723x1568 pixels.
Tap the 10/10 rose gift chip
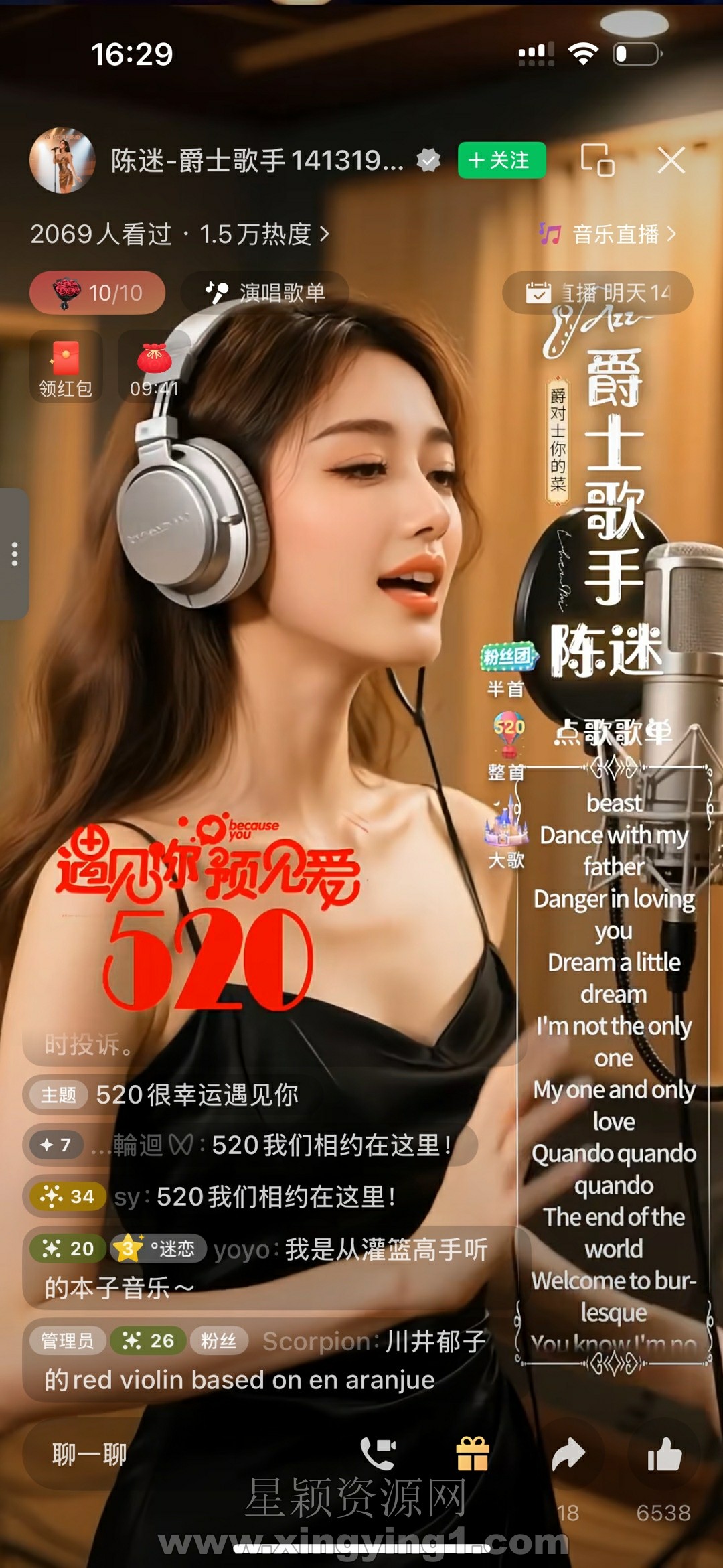pos(98,293)
